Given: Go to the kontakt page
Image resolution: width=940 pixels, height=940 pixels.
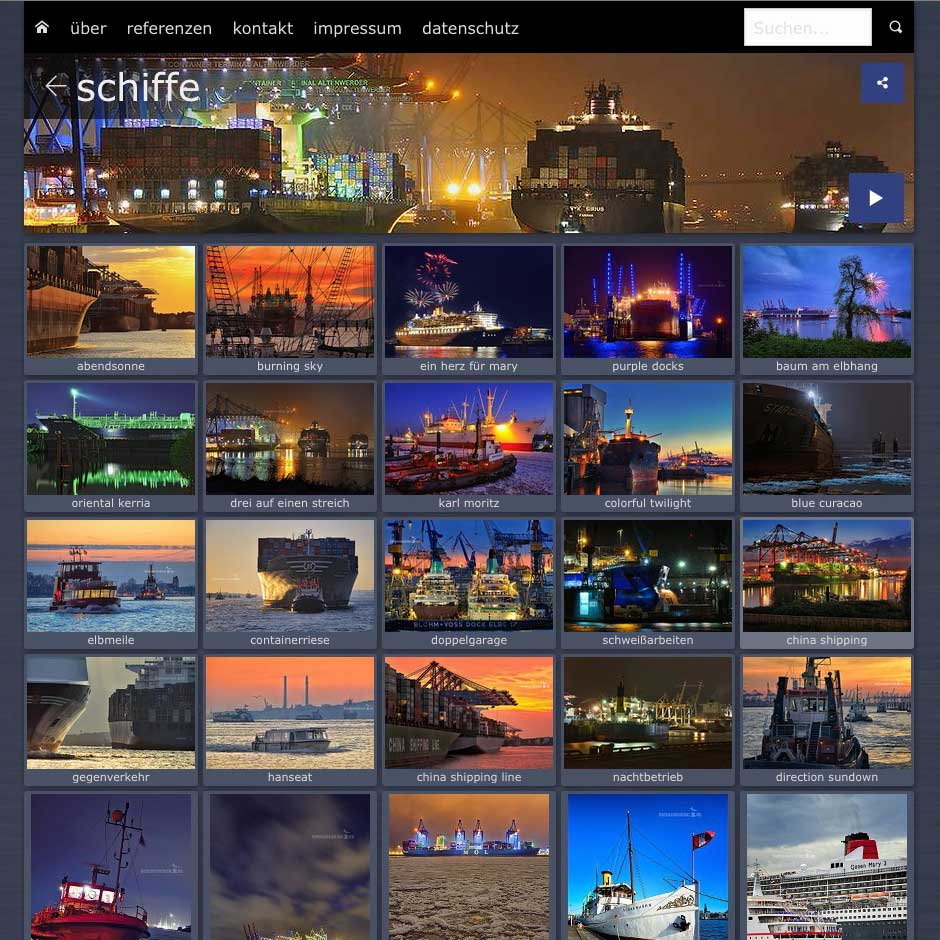Looking at the screenshot, I should coord(263,28).
